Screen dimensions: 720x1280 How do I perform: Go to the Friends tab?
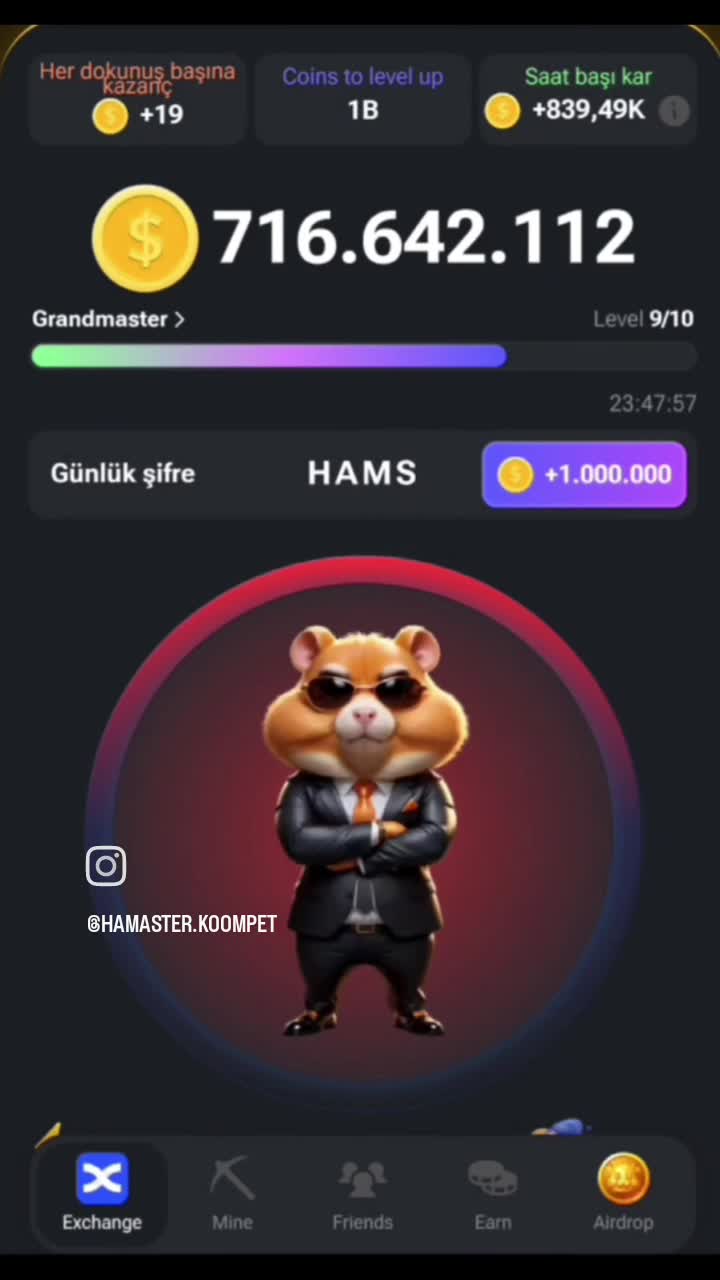tap(362, 1193)
